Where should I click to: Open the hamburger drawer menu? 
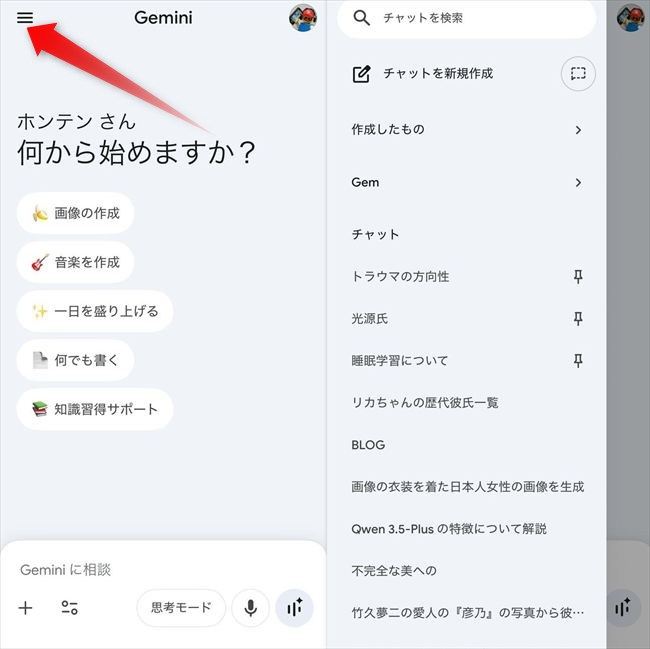[x=25, y=18]
